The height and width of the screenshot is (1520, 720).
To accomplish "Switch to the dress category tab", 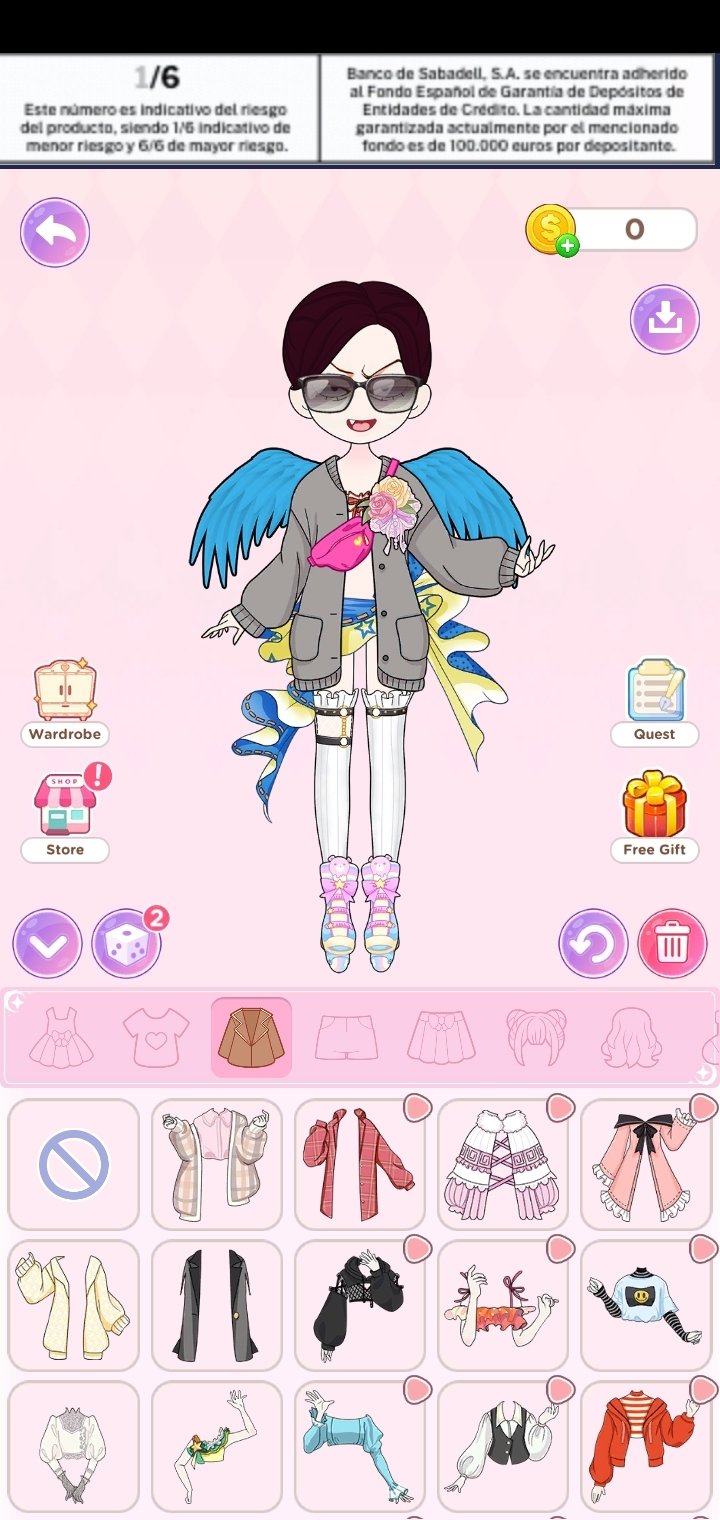I will click(61, 1038).
